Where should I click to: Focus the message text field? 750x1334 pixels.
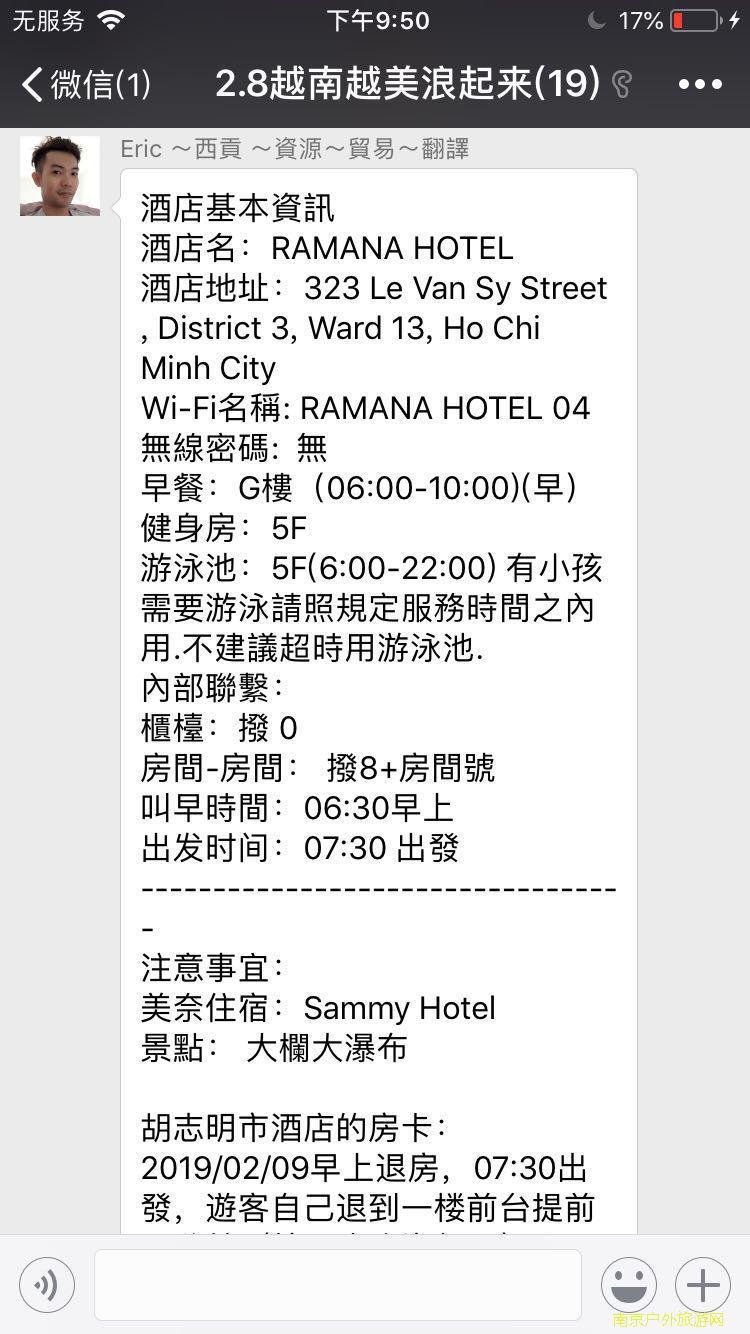(x=337, y=1284)
